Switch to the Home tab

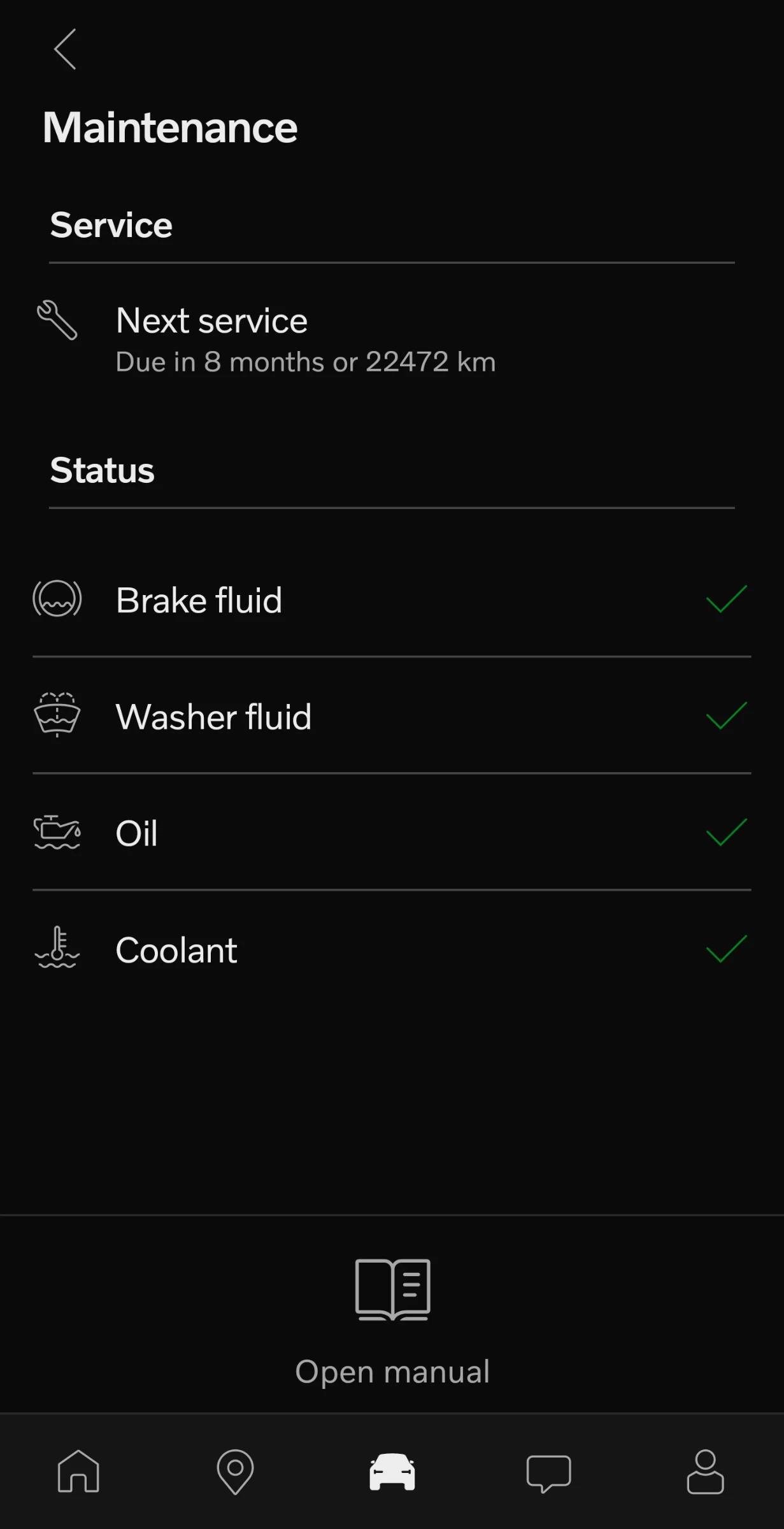[x=78, y=1472]
